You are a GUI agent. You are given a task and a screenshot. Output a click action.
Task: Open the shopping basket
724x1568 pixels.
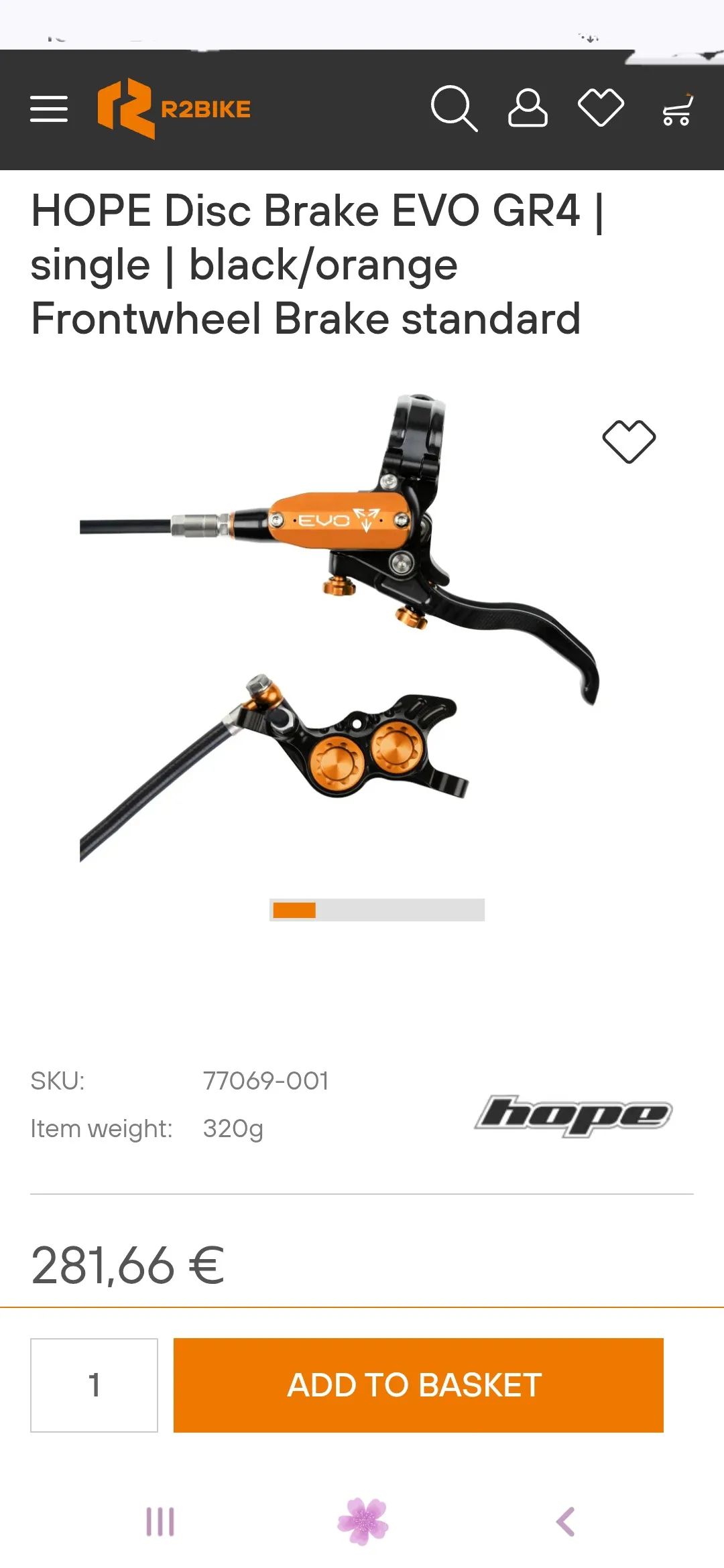click(676, 109)
